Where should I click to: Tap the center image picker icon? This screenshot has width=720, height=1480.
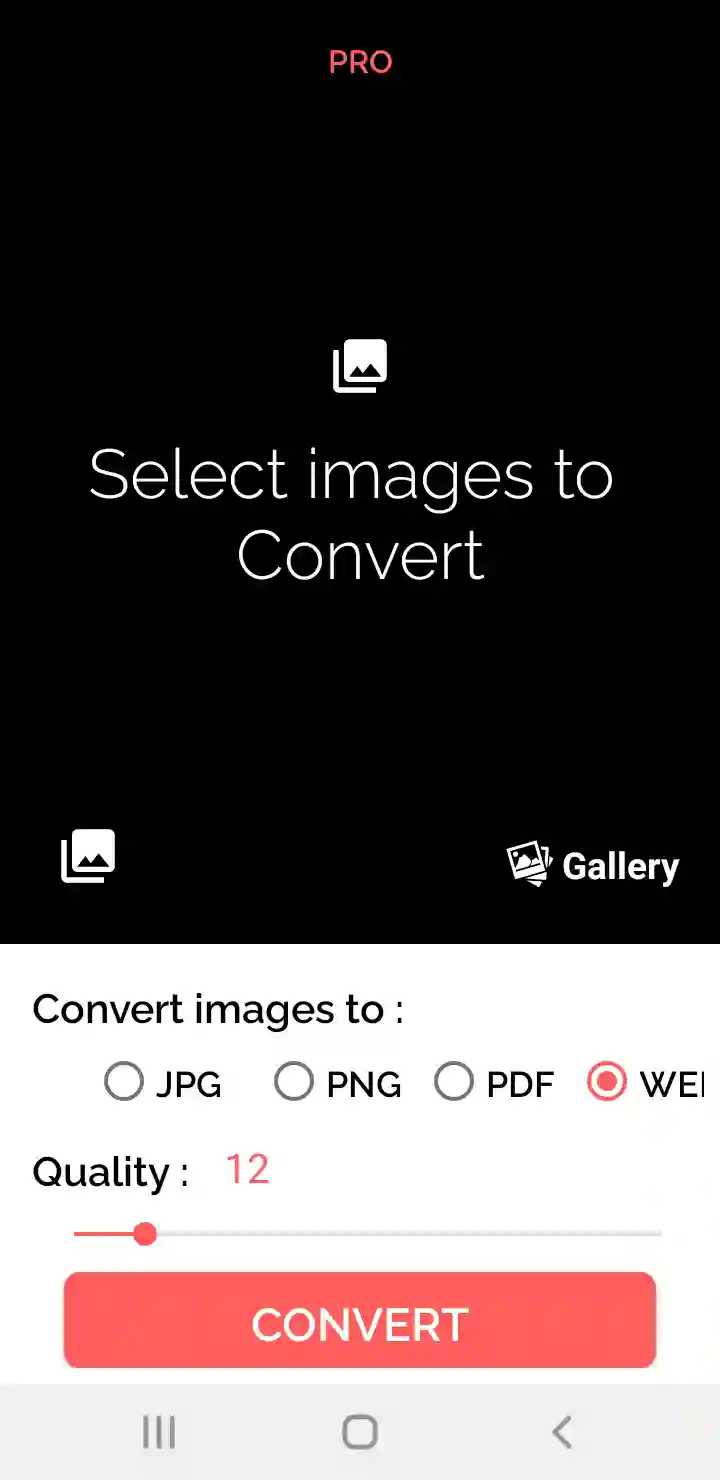click(360, 366)
